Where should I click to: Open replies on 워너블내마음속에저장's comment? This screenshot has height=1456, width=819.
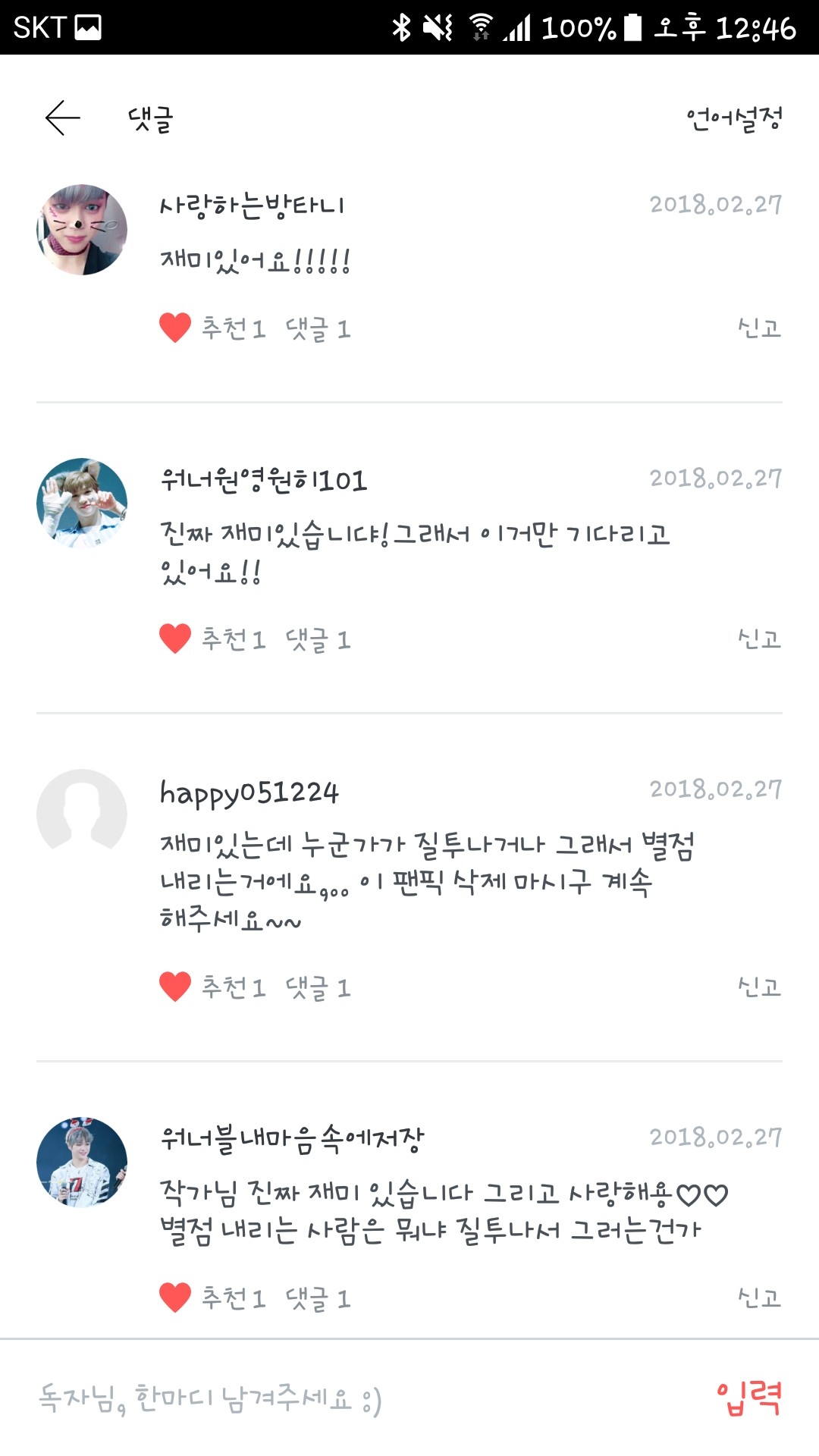coord(318,1298)
